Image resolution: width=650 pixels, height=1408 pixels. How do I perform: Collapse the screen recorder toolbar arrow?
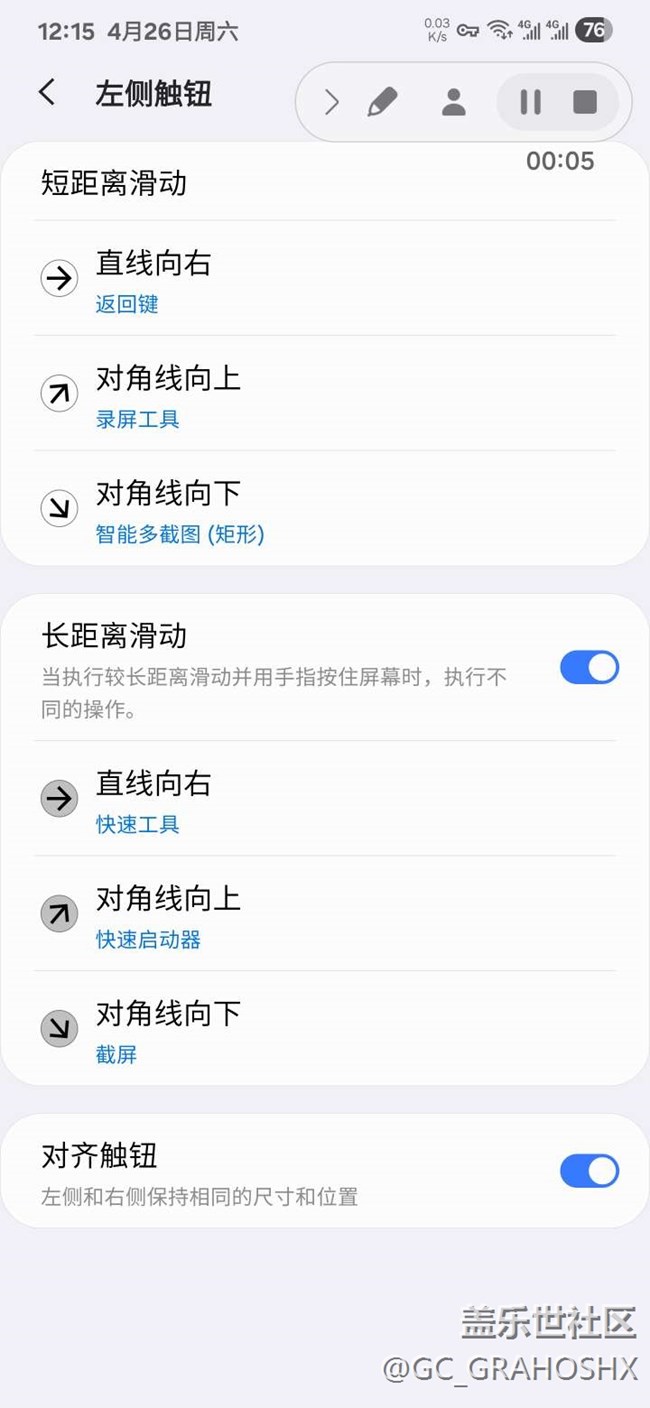332,102
